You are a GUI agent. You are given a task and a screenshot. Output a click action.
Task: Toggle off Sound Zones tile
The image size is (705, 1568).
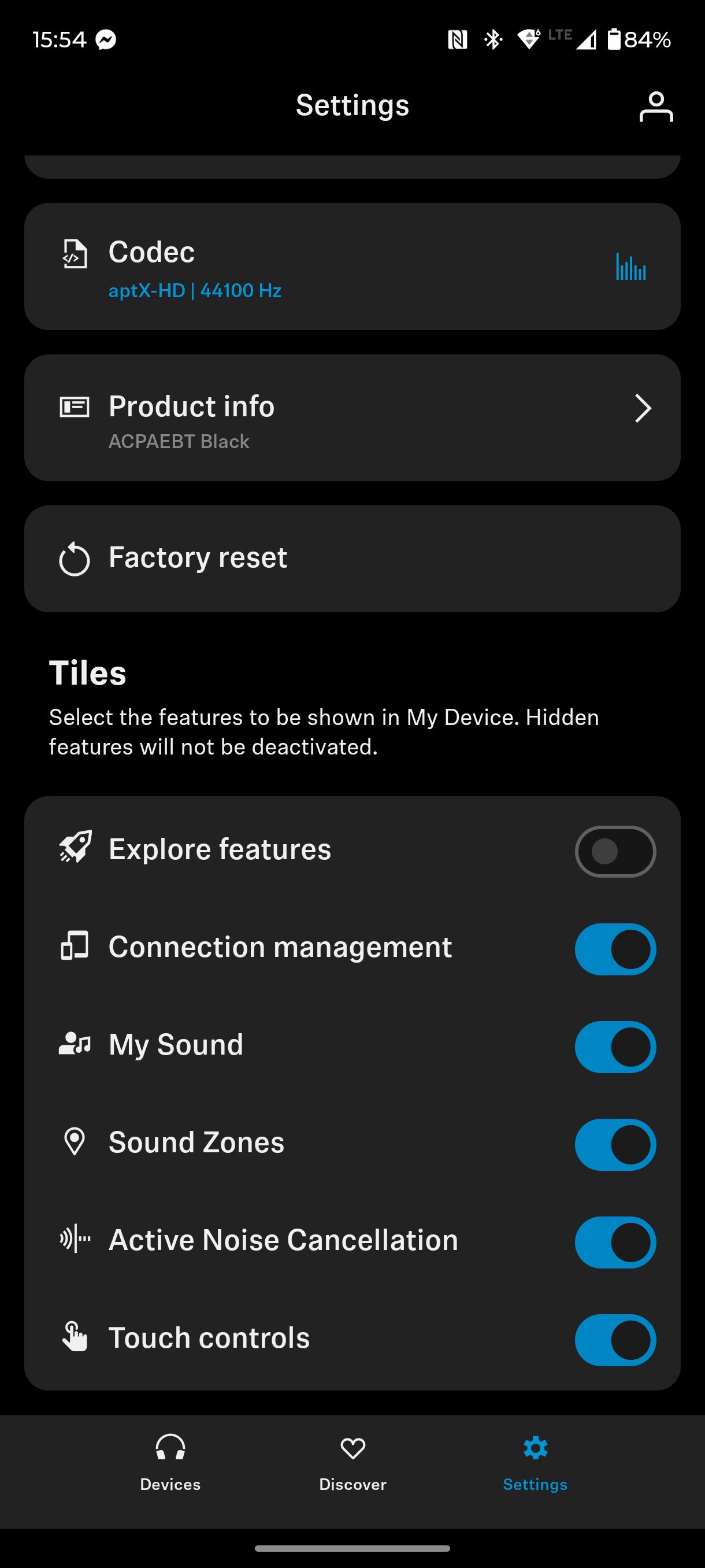pyautogui.click(x=615, y=1144)
